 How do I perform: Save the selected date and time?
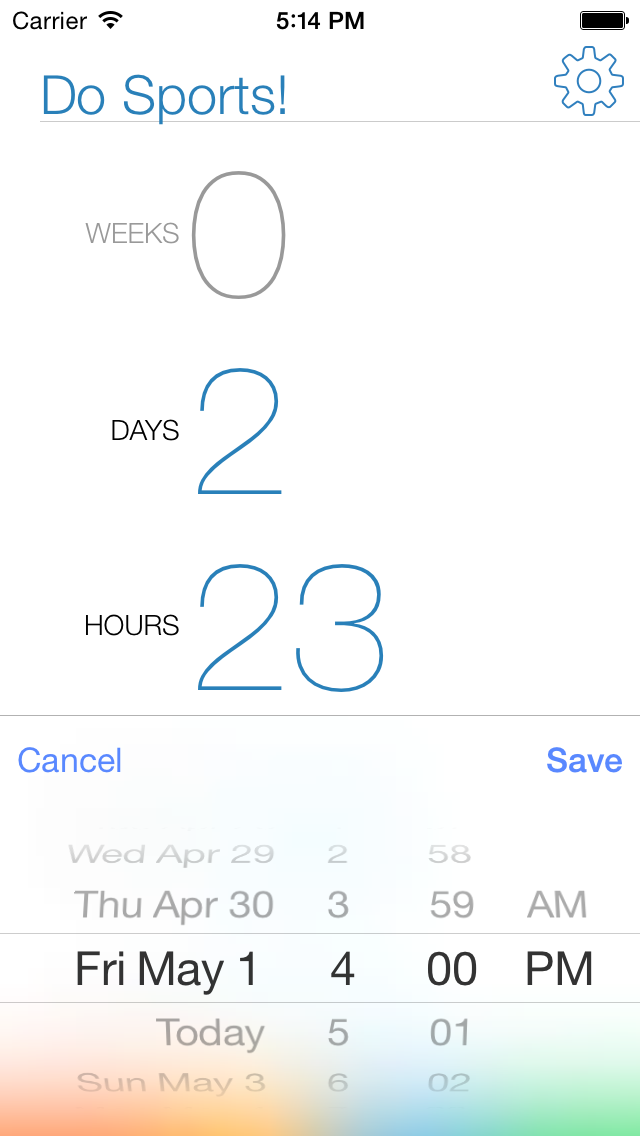click(584, 761)
